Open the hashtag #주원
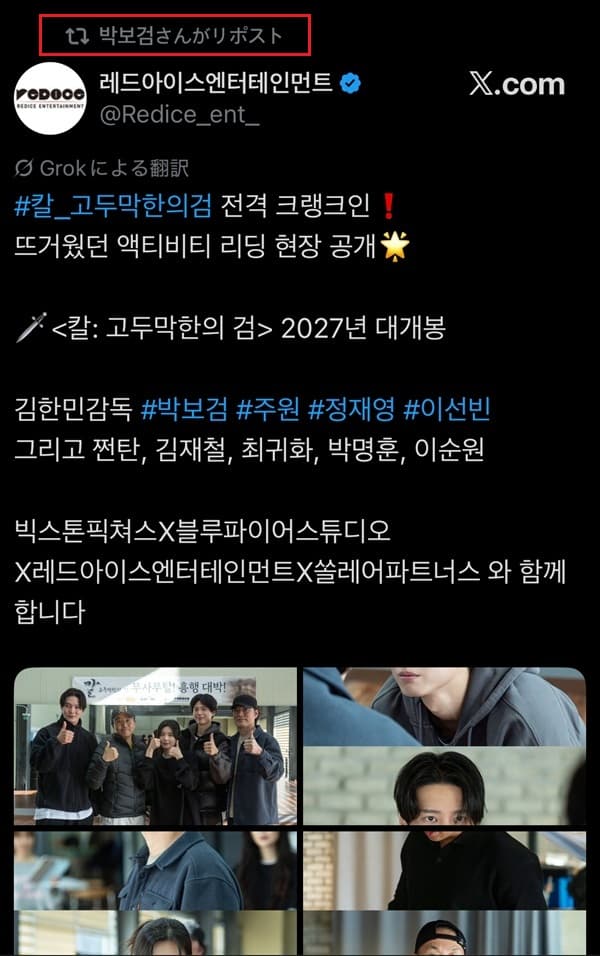600x956 pixels. [268, 409]
